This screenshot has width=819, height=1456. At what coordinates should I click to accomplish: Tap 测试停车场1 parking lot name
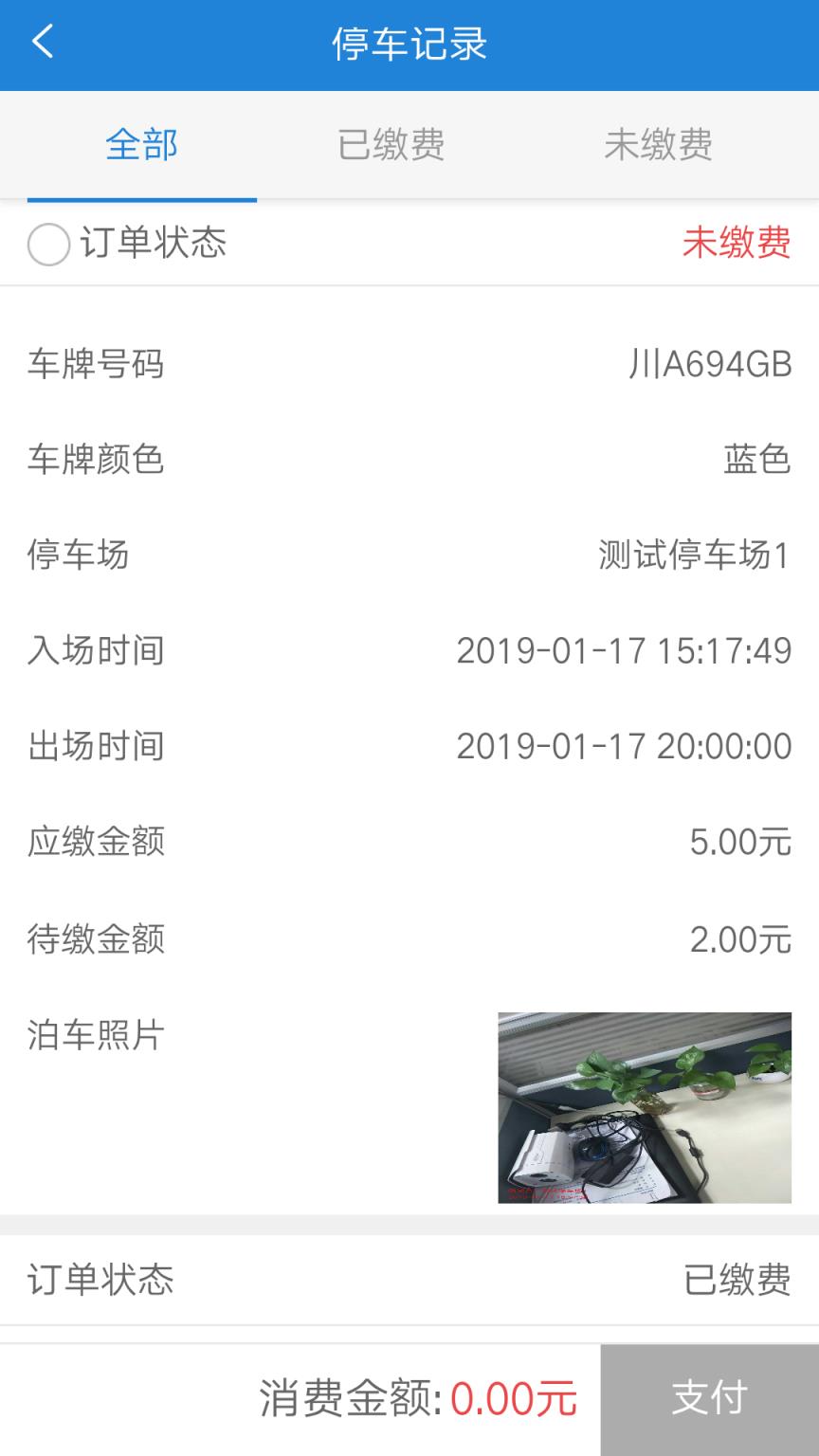click(x=695, y=555)
